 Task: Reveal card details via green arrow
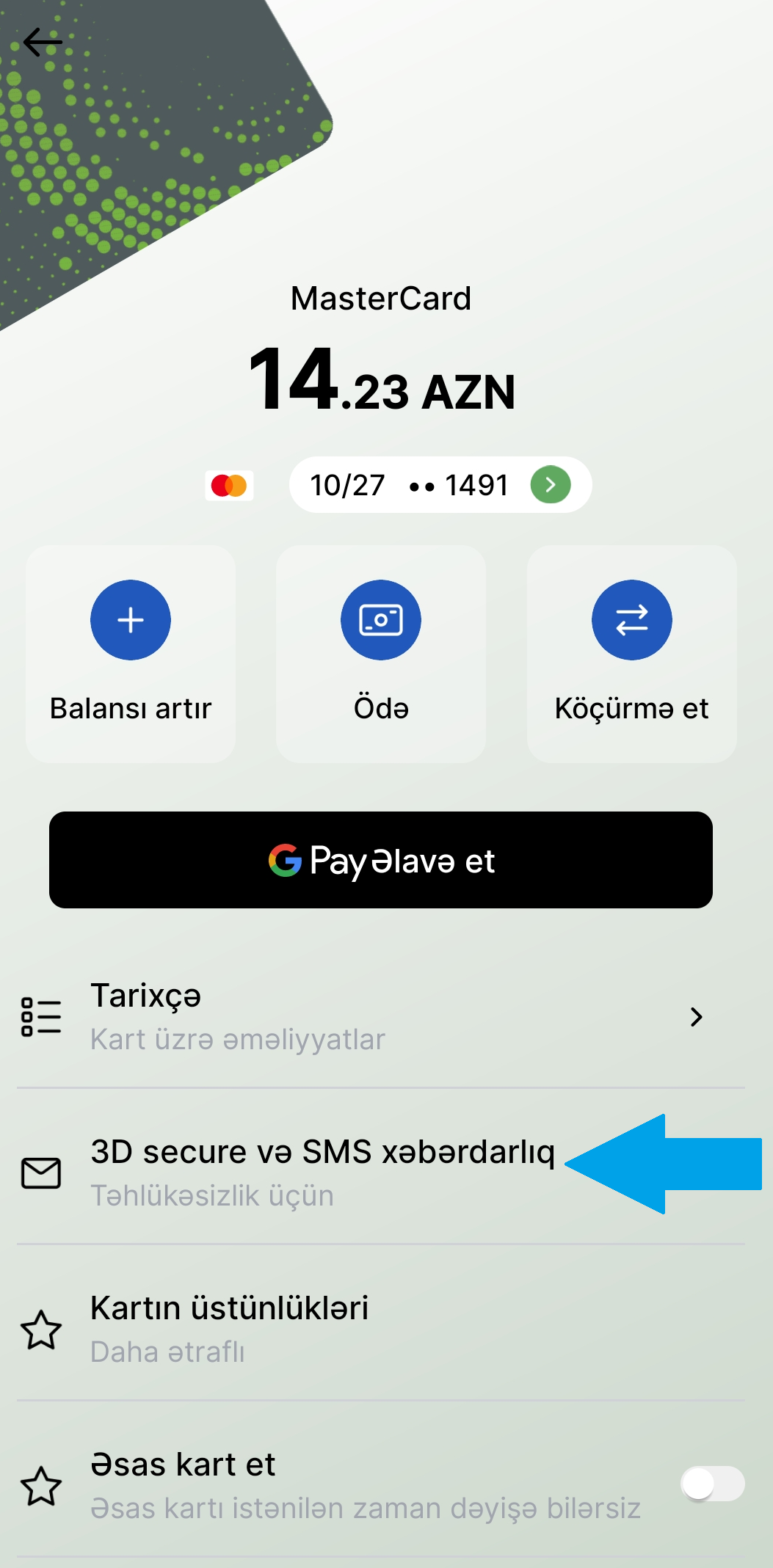[x=551, y=485]
